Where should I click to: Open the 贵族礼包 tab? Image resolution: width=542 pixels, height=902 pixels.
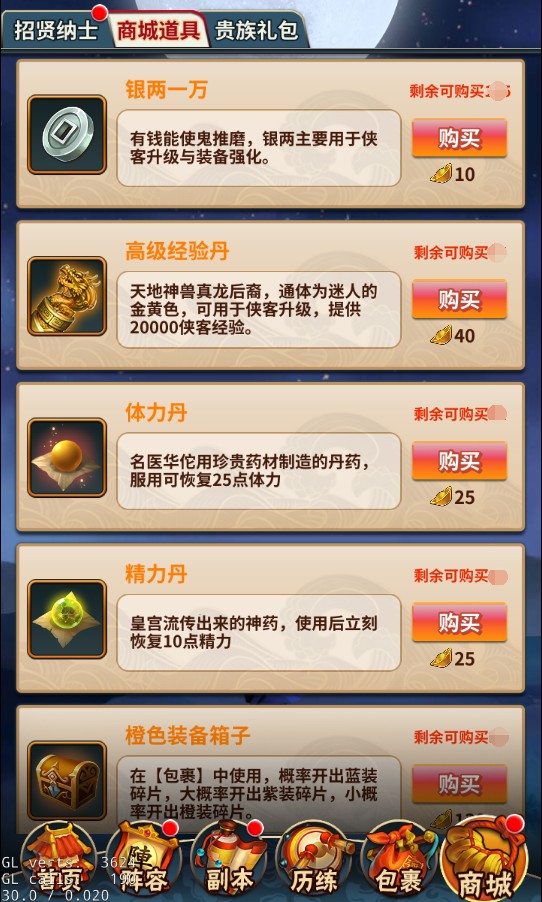tap(257, 30)
